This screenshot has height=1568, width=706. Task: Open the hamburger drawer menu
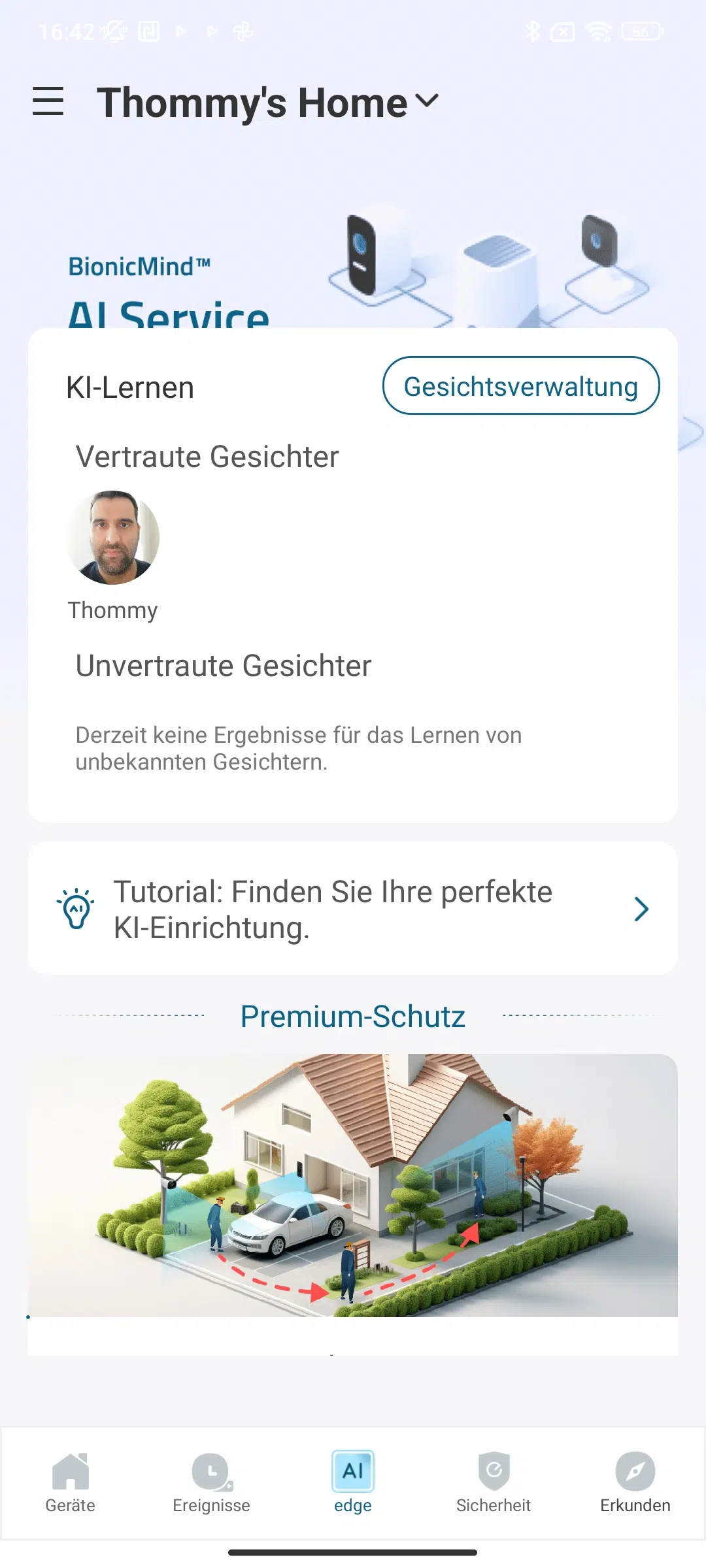(48, 101)
